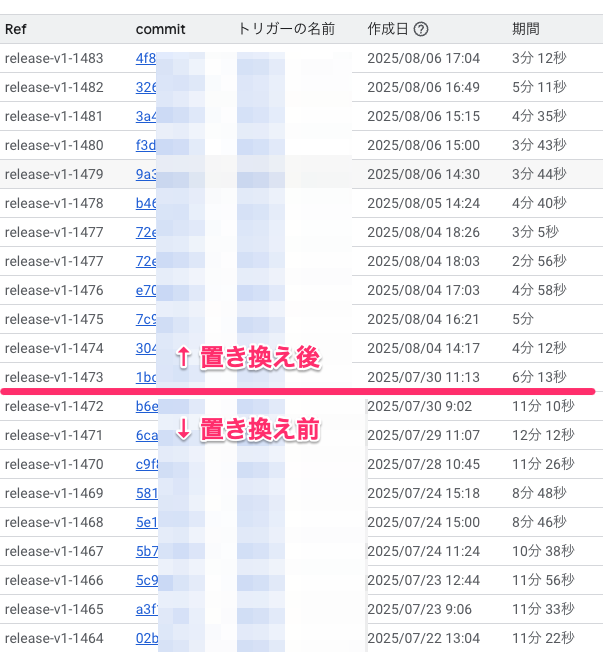
Task: View the commit of release-v1-1468
Action: pos(146,522)
